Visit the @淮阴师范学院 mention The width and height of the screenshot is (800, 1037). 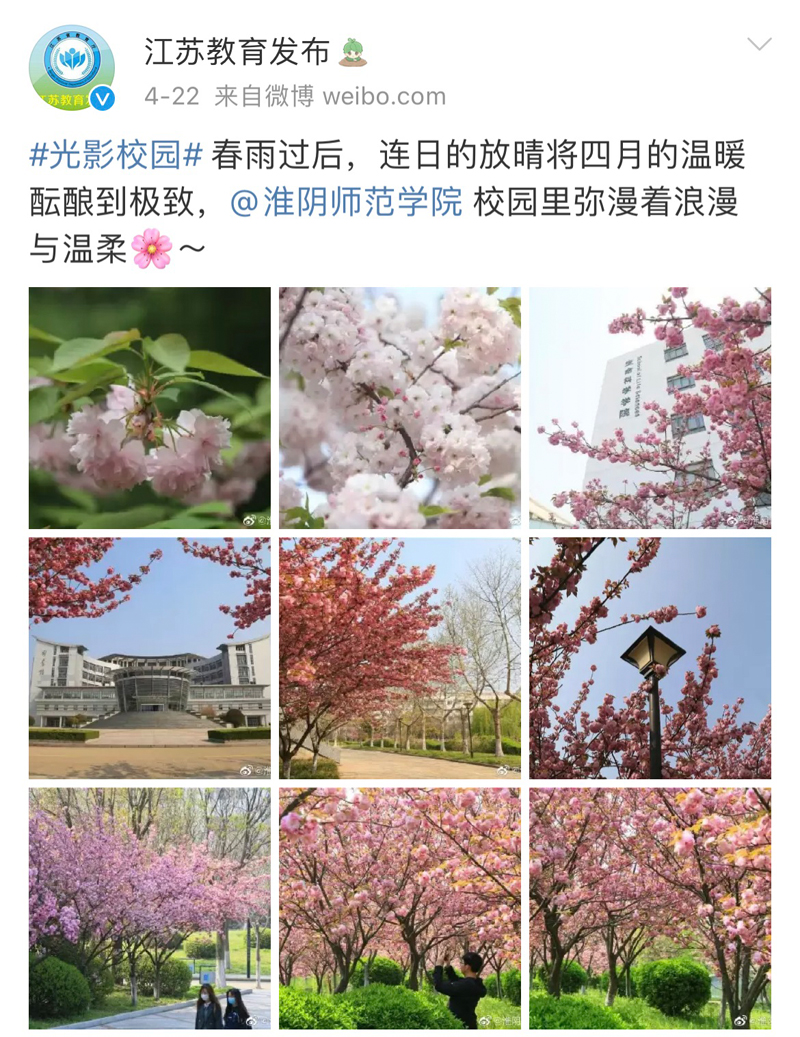(347, 202)
